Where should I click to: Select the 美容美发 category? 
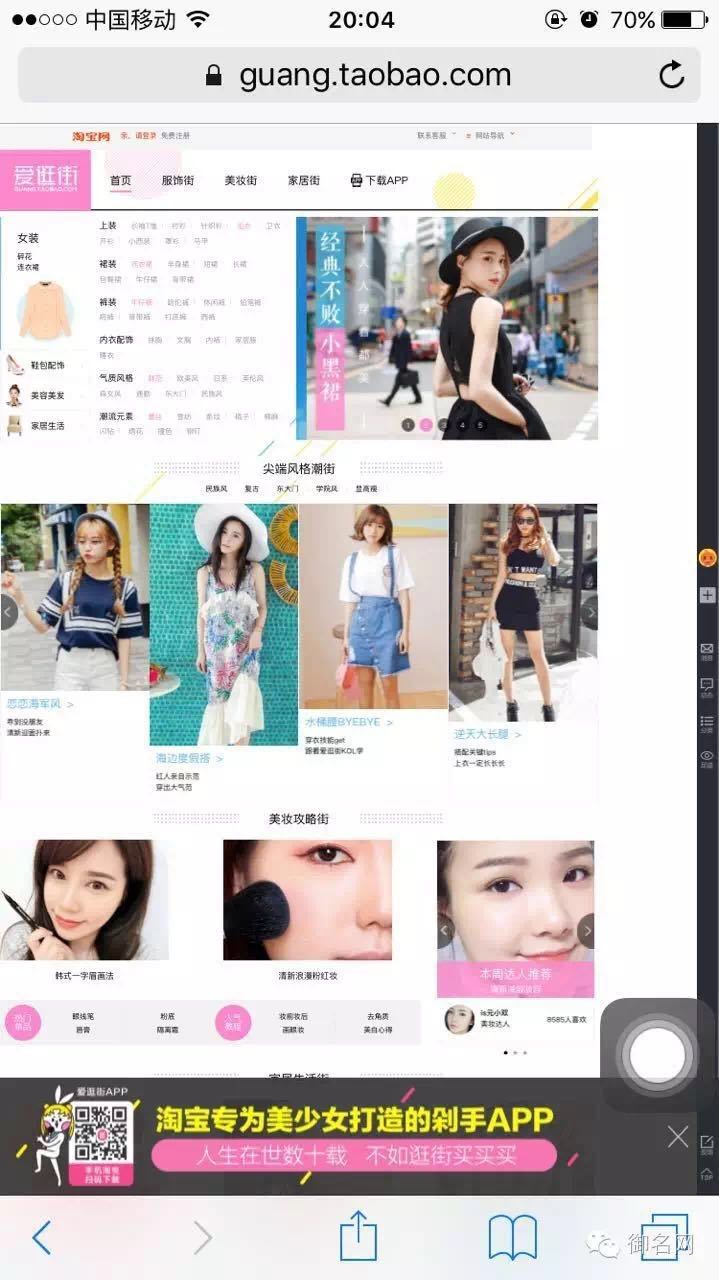pos(46,396)
